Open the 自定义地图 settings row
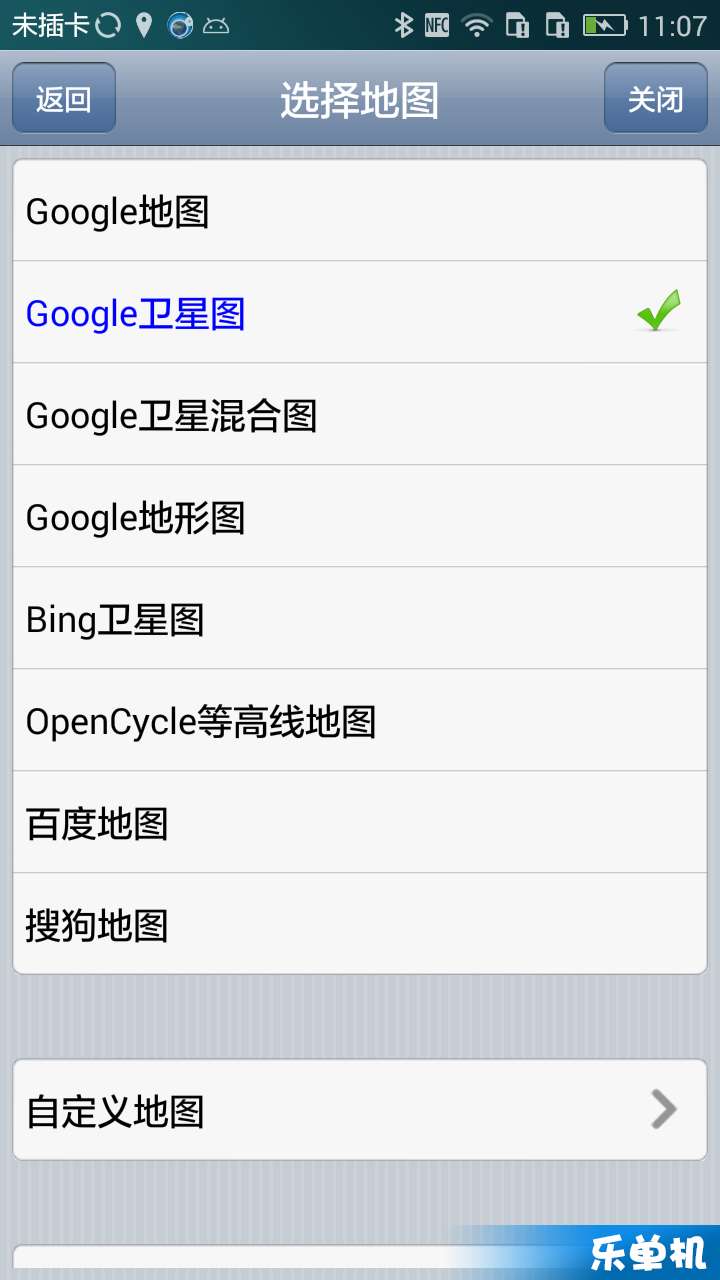Screen dimensions: 720x1280 (x=360, y=1110)
